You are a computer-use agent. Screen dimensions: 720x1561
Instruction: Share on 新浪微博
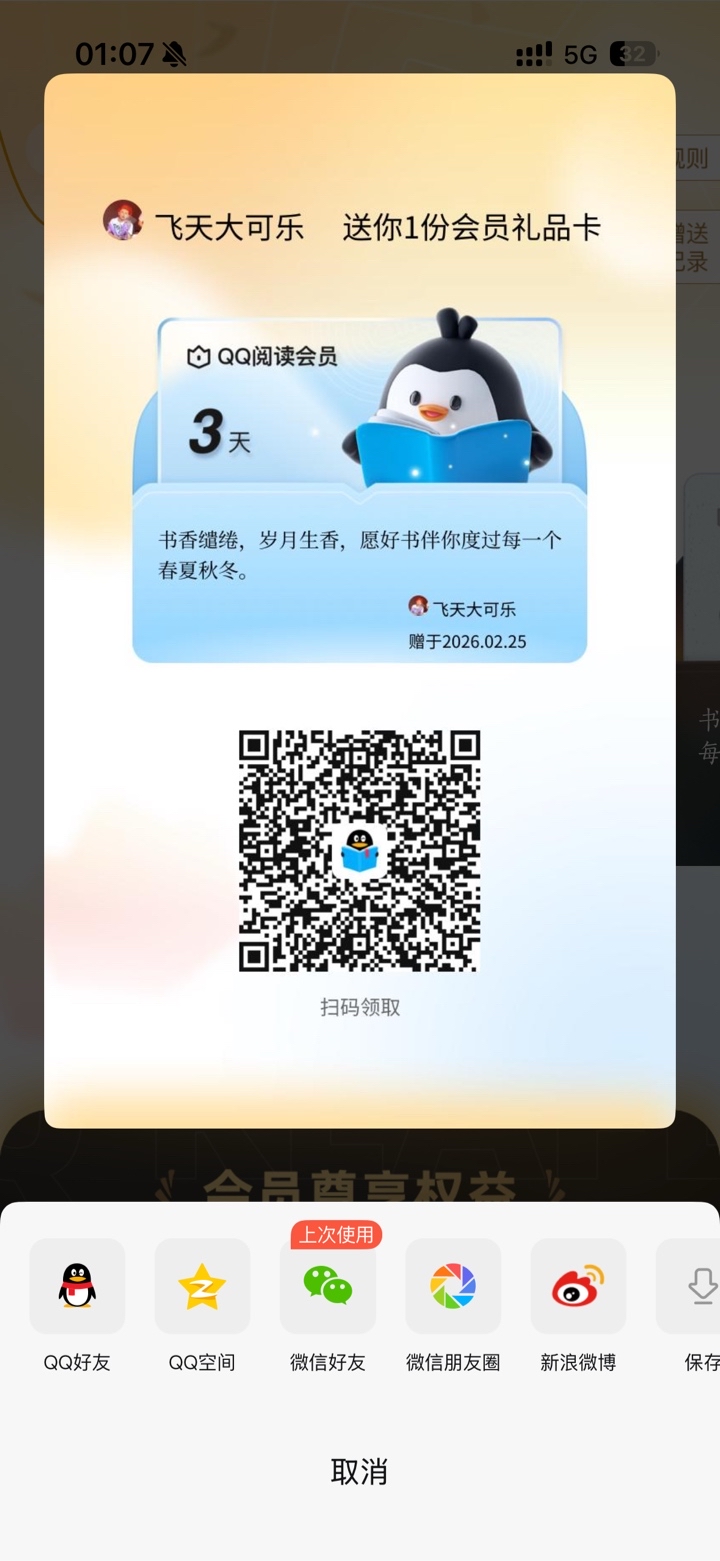click(x=578, y=1286)
